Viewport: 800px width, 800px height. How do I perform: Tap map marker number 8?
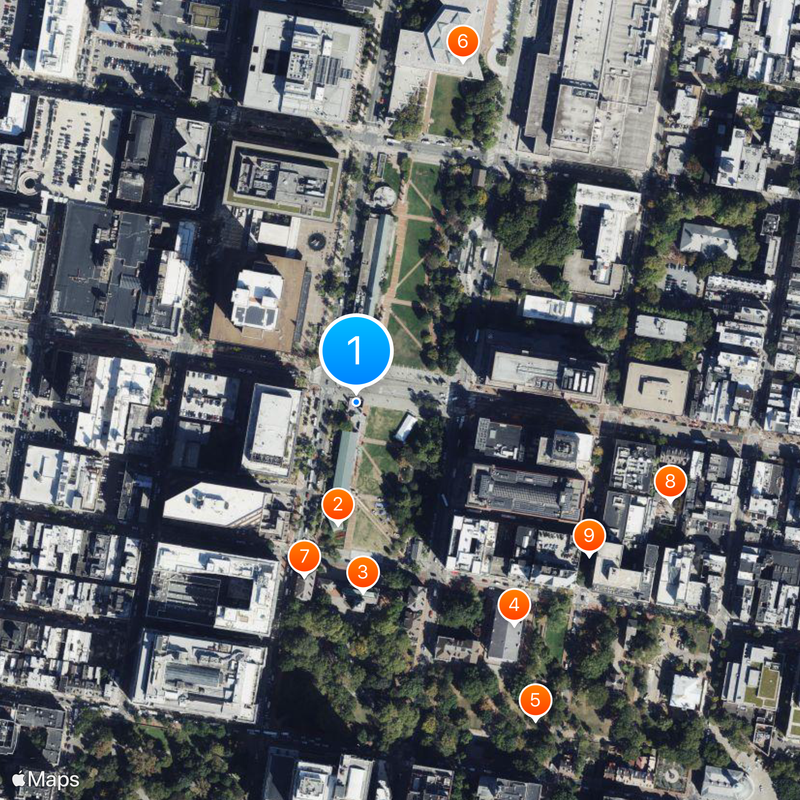(669, 483)
